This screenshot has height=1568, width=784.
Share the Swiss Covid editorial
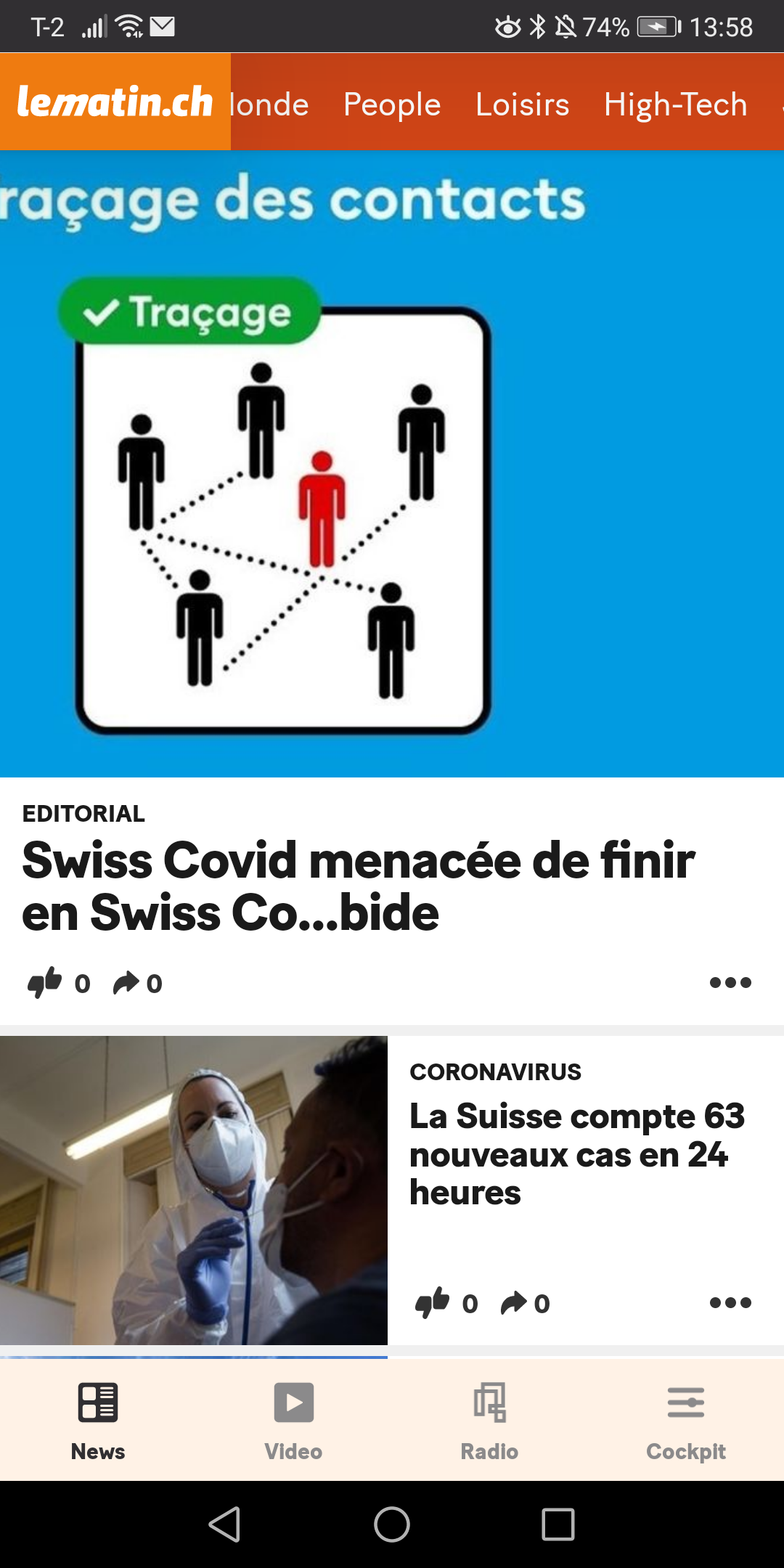click(x=127, y=983)
